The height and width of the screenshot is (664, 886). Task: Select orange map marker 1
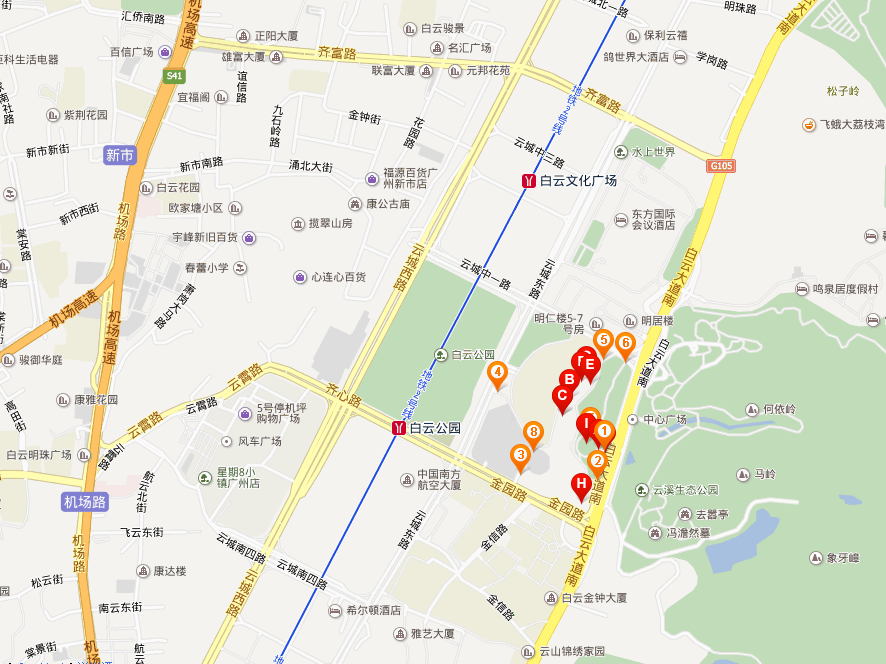coord(604,431)
